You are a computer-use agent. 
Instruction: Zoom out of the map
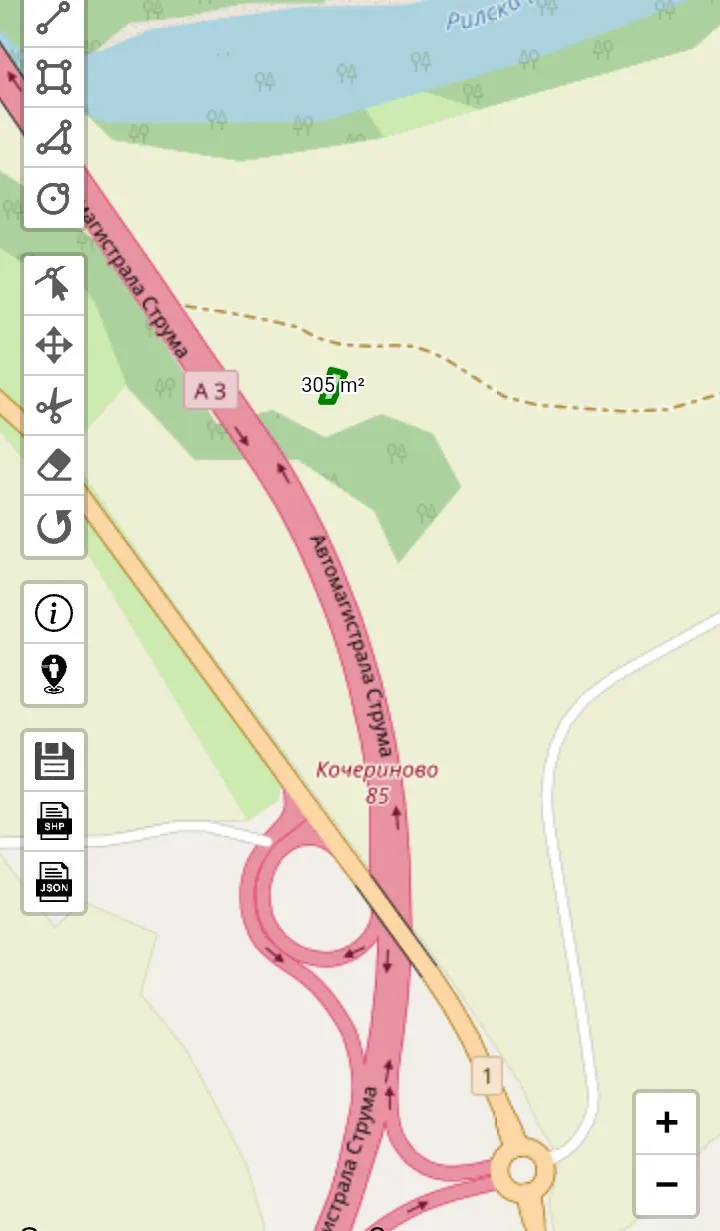tap(666, 1185)
